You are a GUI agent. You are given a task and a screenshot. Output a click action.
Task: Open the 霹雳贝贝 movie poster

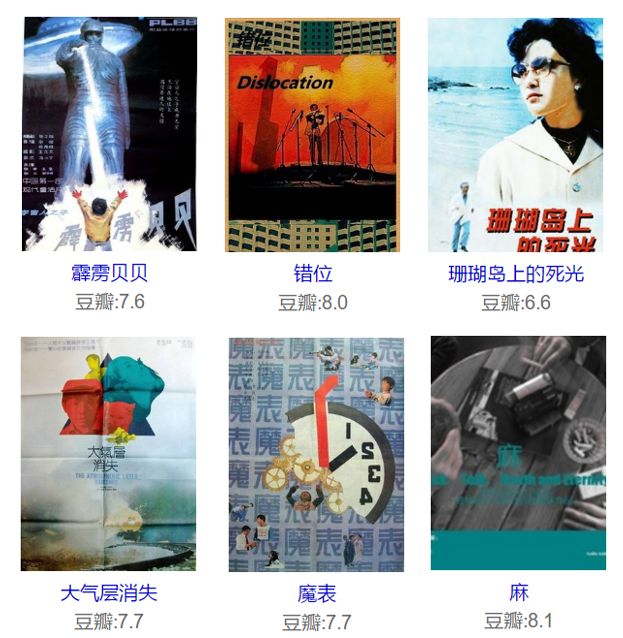point(109,134)
